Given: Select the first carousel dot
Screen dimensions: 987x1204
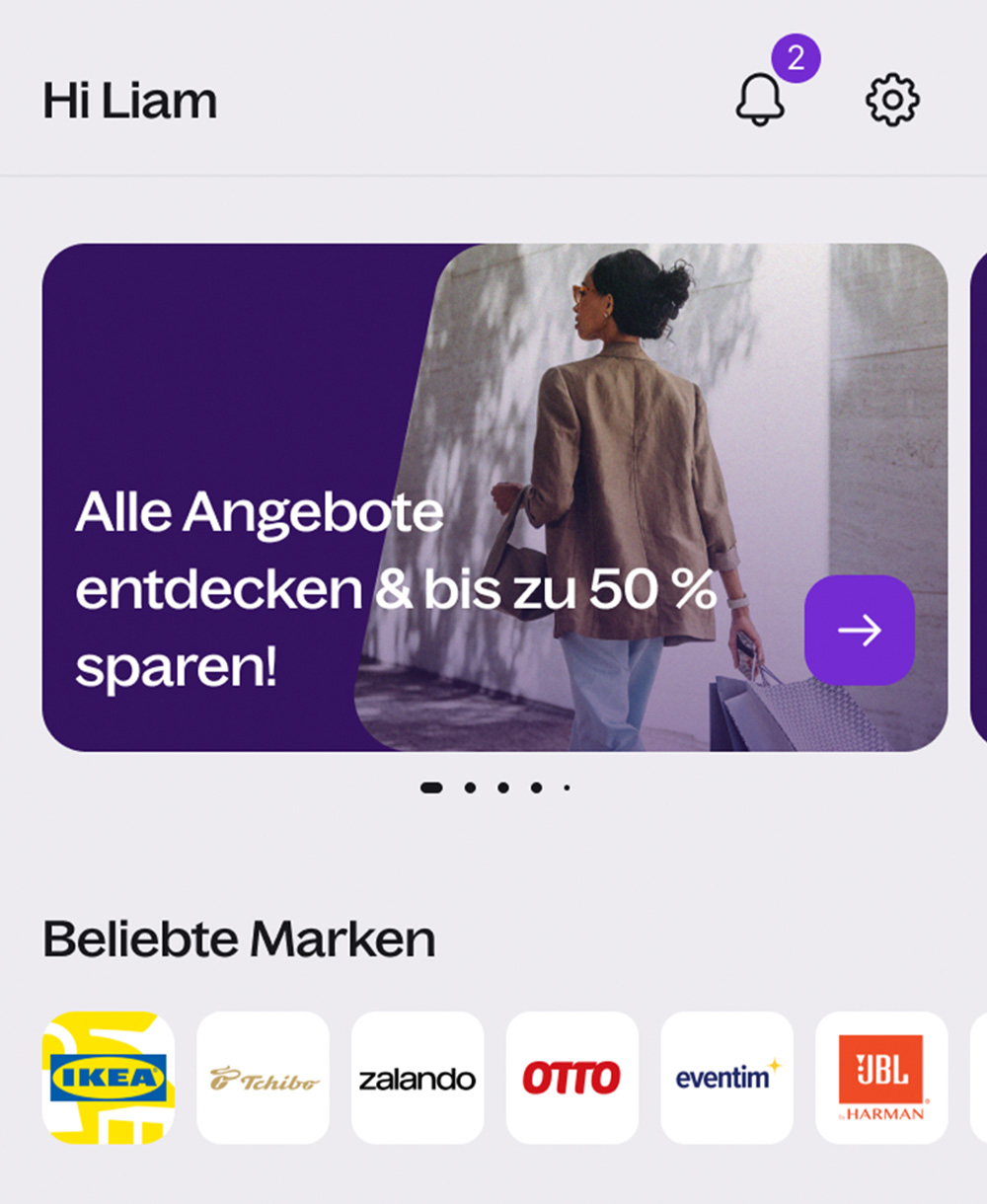Looking at the screenshot, I should click(430, 787).
